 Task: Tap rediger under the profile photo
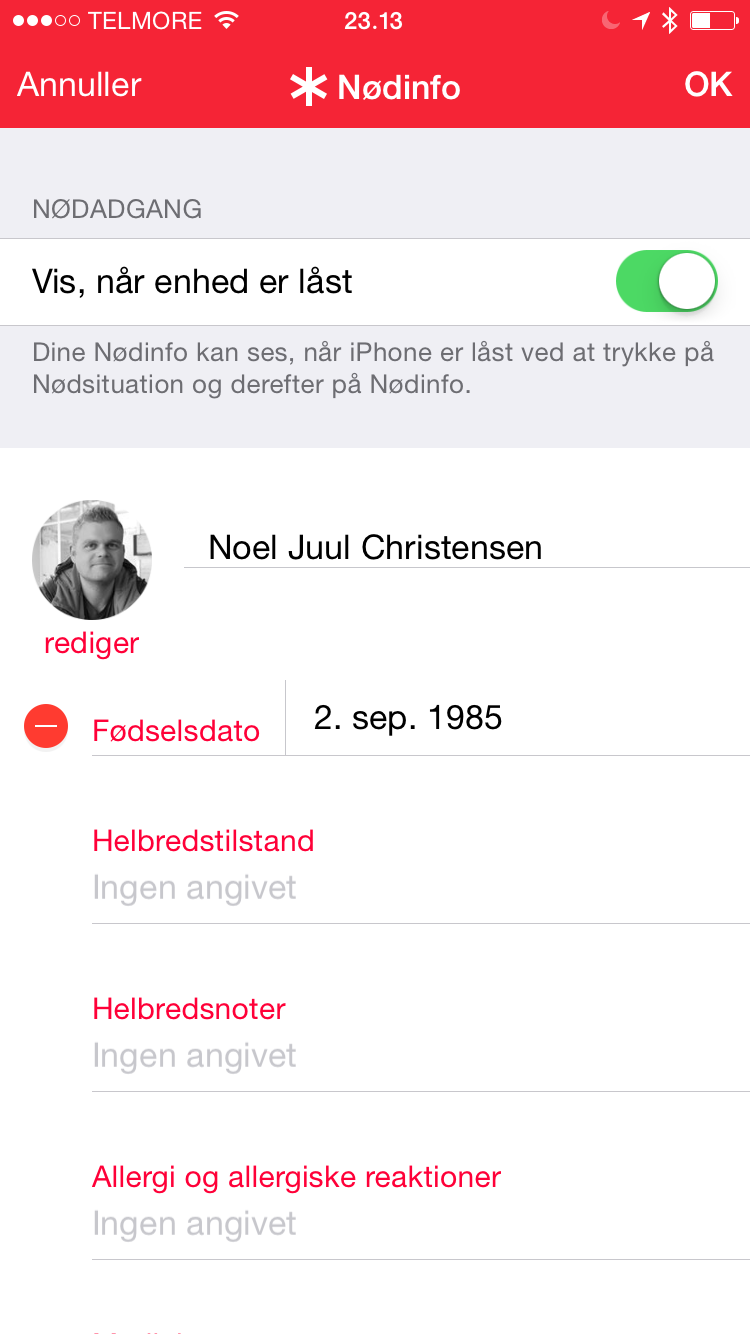[x=91, y=643]
